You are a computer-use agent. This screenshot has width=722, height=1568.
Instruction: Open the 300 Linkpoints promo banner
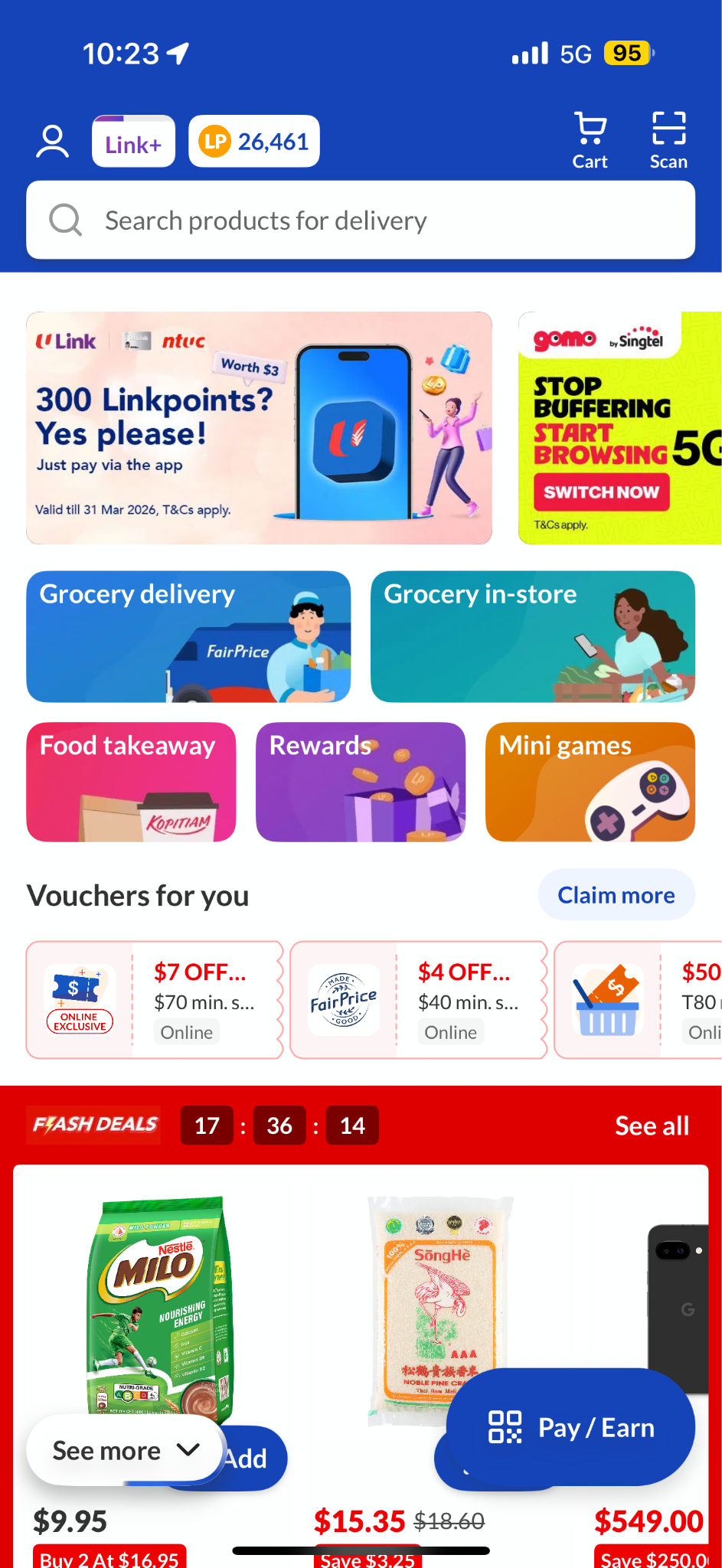(x=259, y=428)
